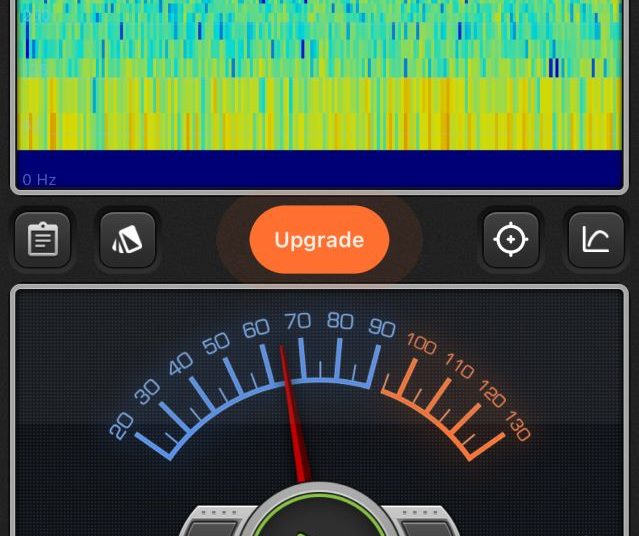The height and width of the screenshot is (536, 639).
Task: Open the clipboard notes icon
Action: tap(43, 240)
